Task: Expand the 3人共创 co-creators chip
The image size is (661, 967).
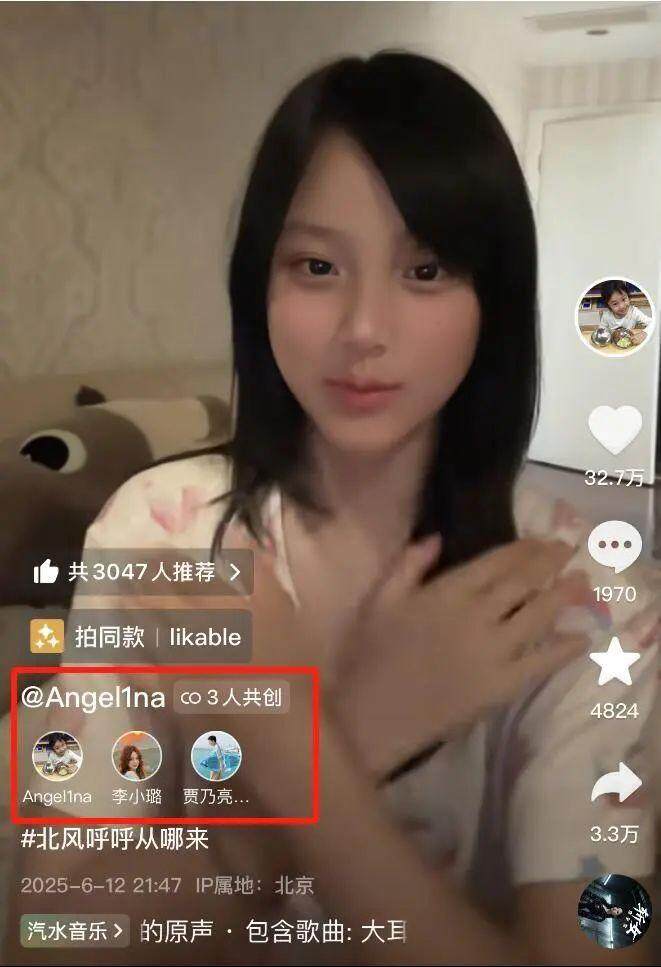Action: pos(231,698)
